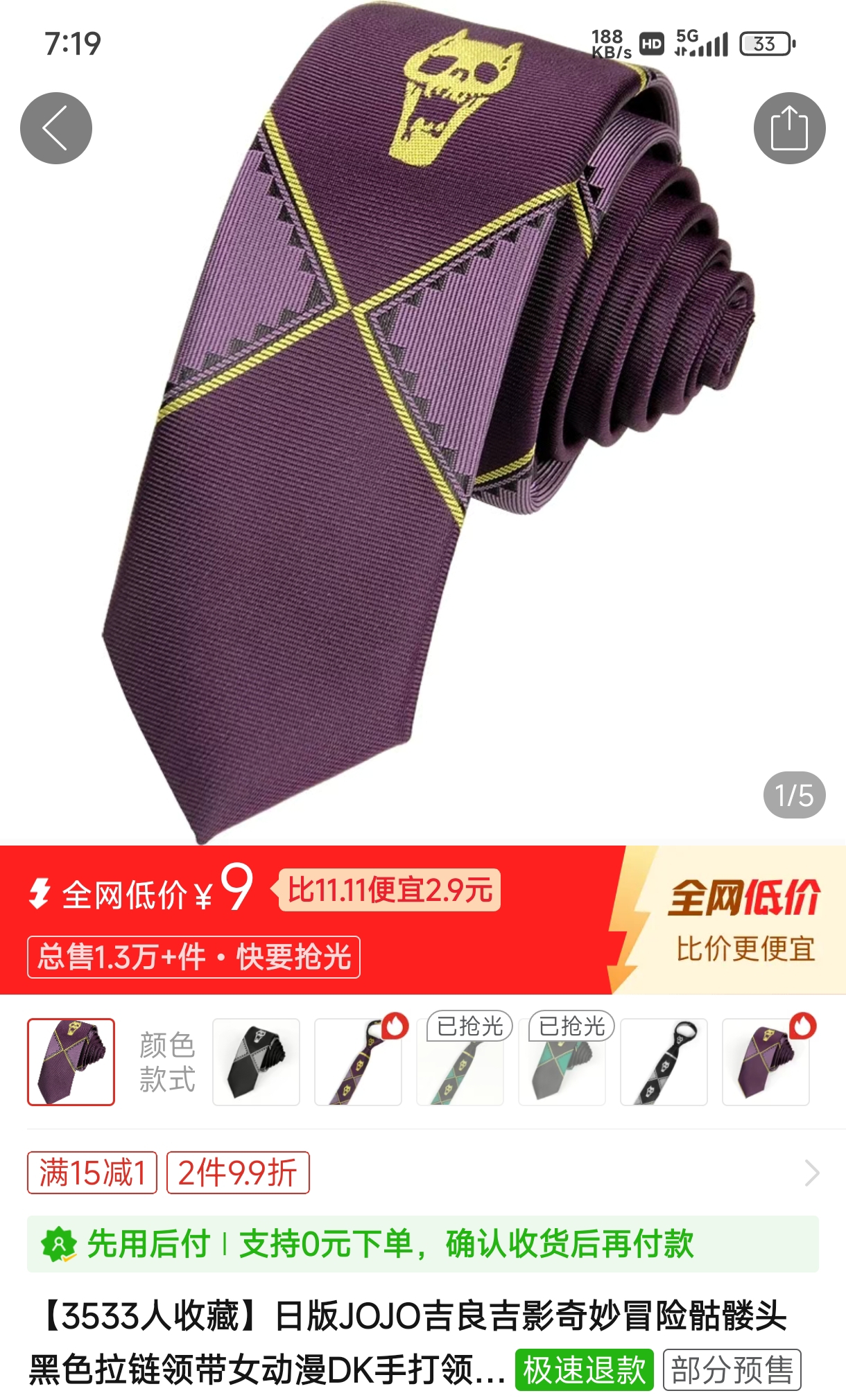This screenshot has height=1400, width=846.
Task: Go back to the previous page
Action: [x=56, y=128]
